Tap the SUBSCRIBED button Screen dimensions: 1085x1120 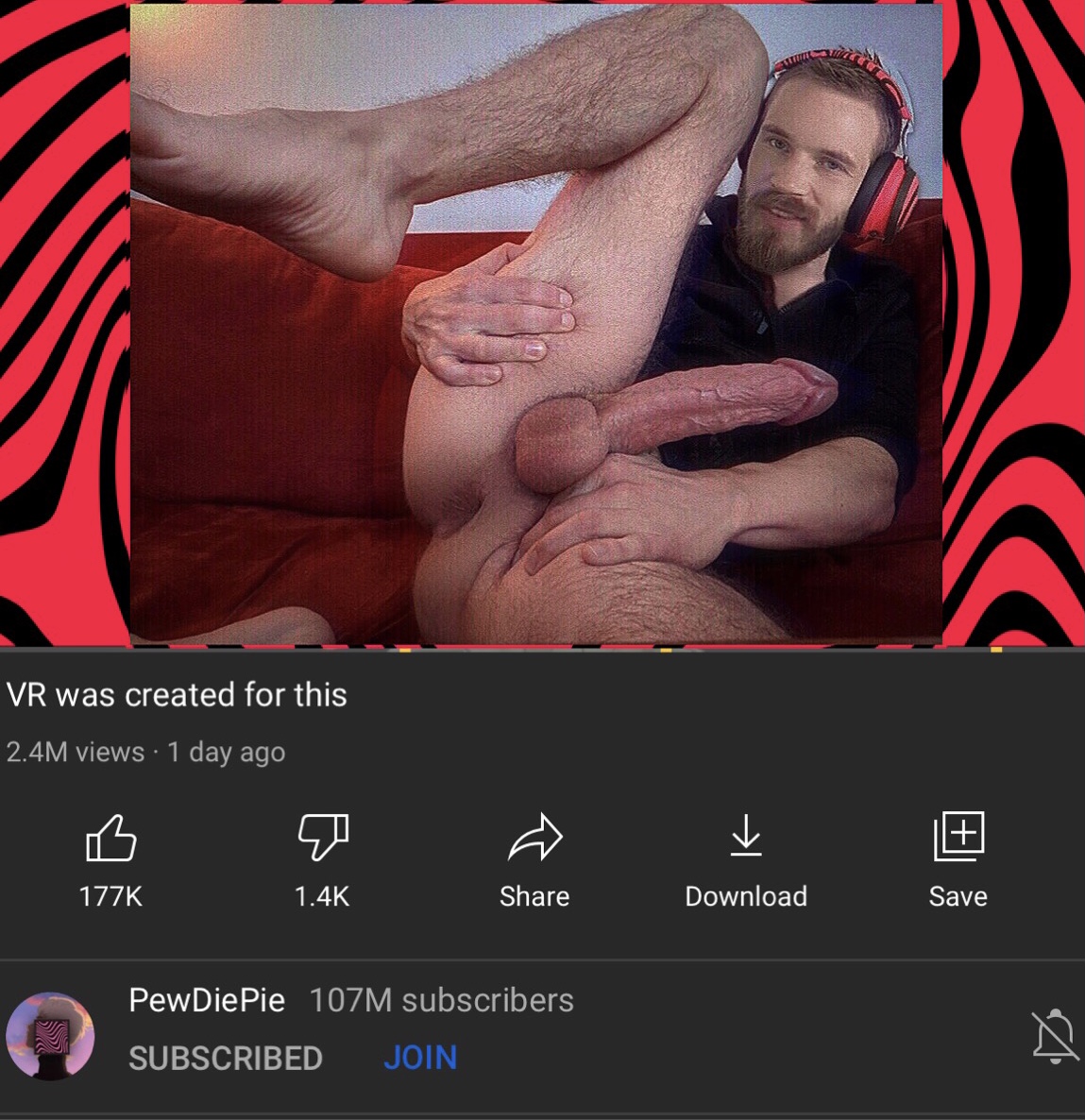226,1058
